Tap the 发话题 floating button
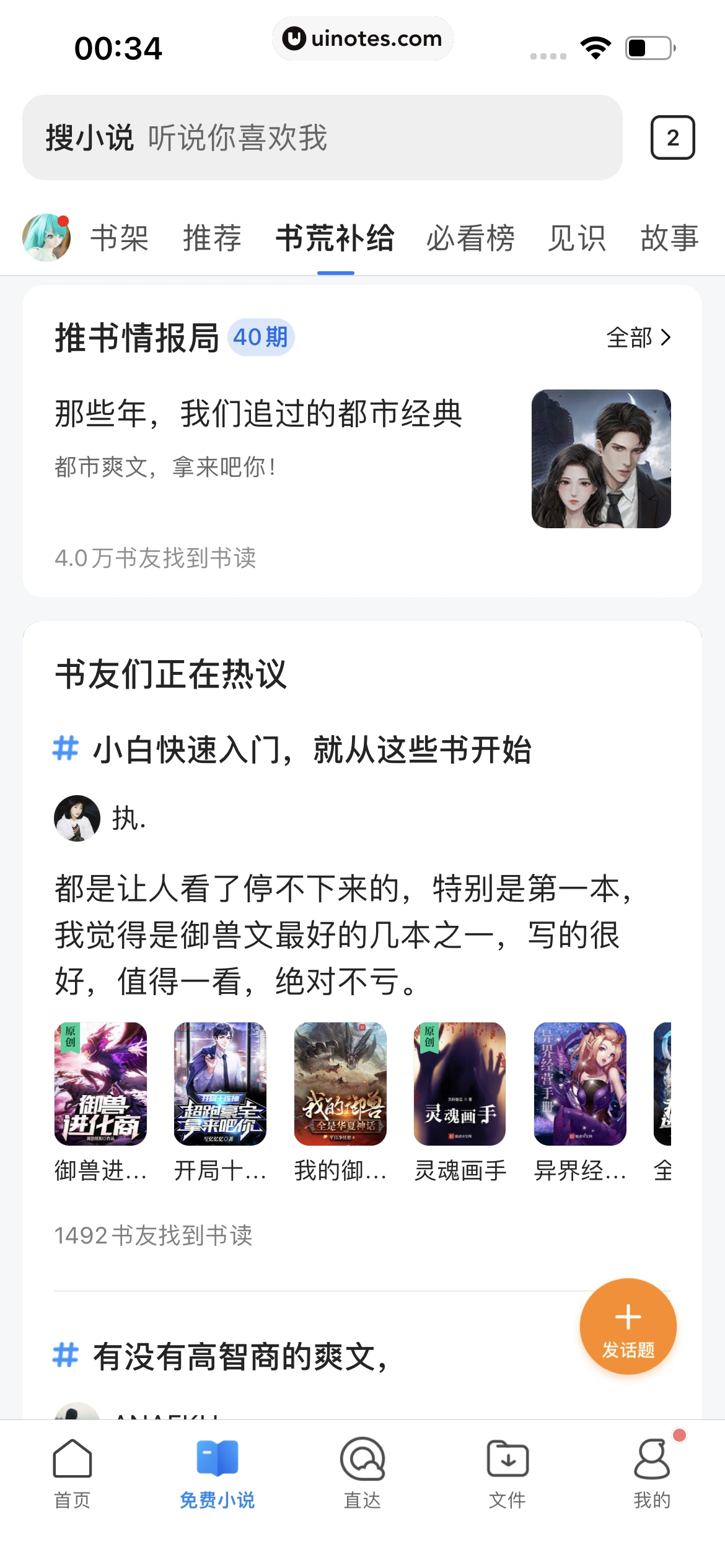This screenshot has width=725, height=1568. pyautogui.click(x=628, y=1326)
